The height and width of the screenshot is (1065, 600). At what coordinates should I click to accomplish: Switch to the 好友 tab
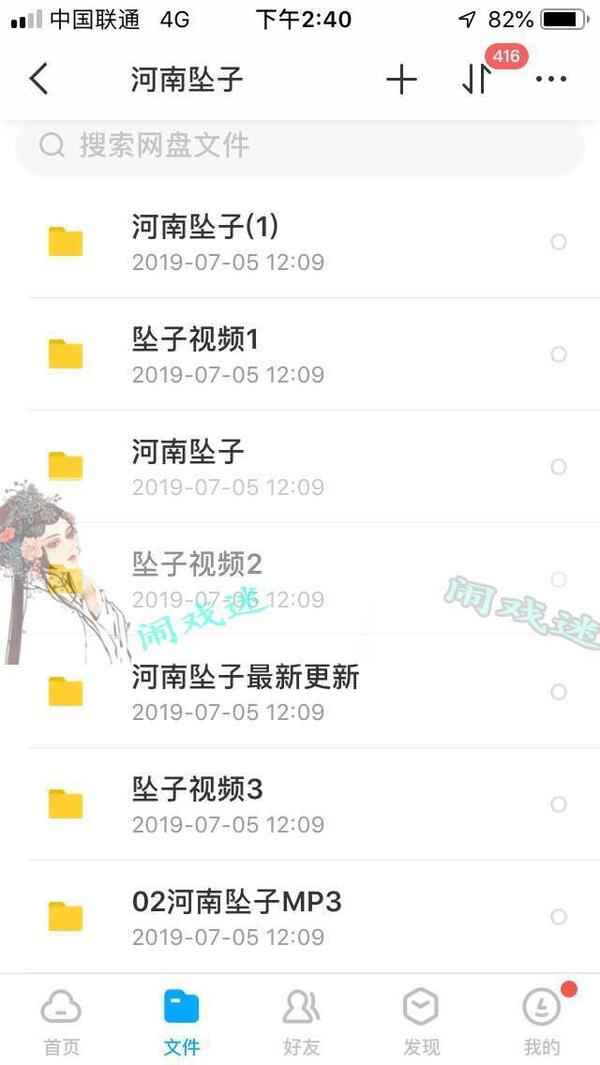[301, 1022]
